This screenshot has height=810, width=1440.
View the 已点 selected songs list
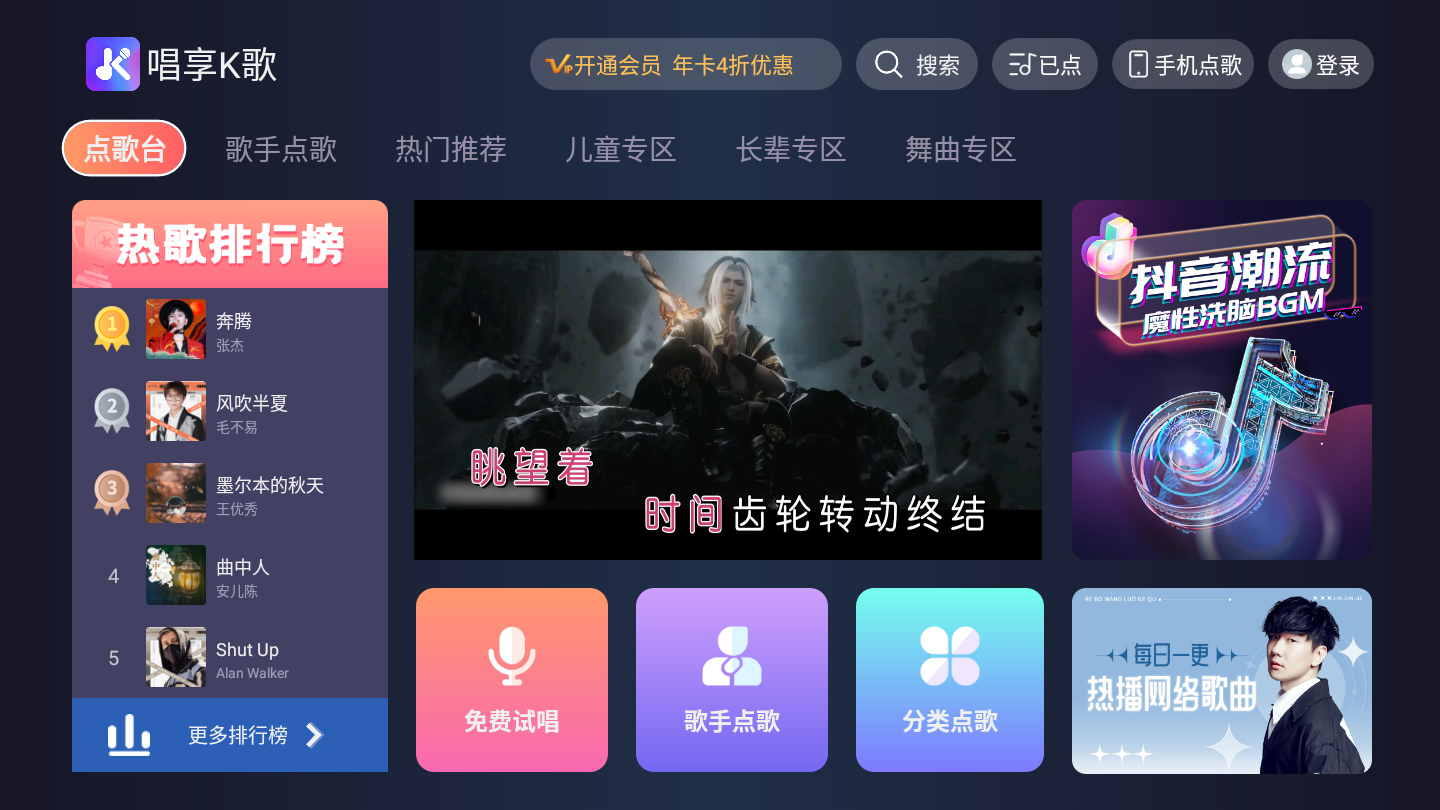(x=1044, y=65)
